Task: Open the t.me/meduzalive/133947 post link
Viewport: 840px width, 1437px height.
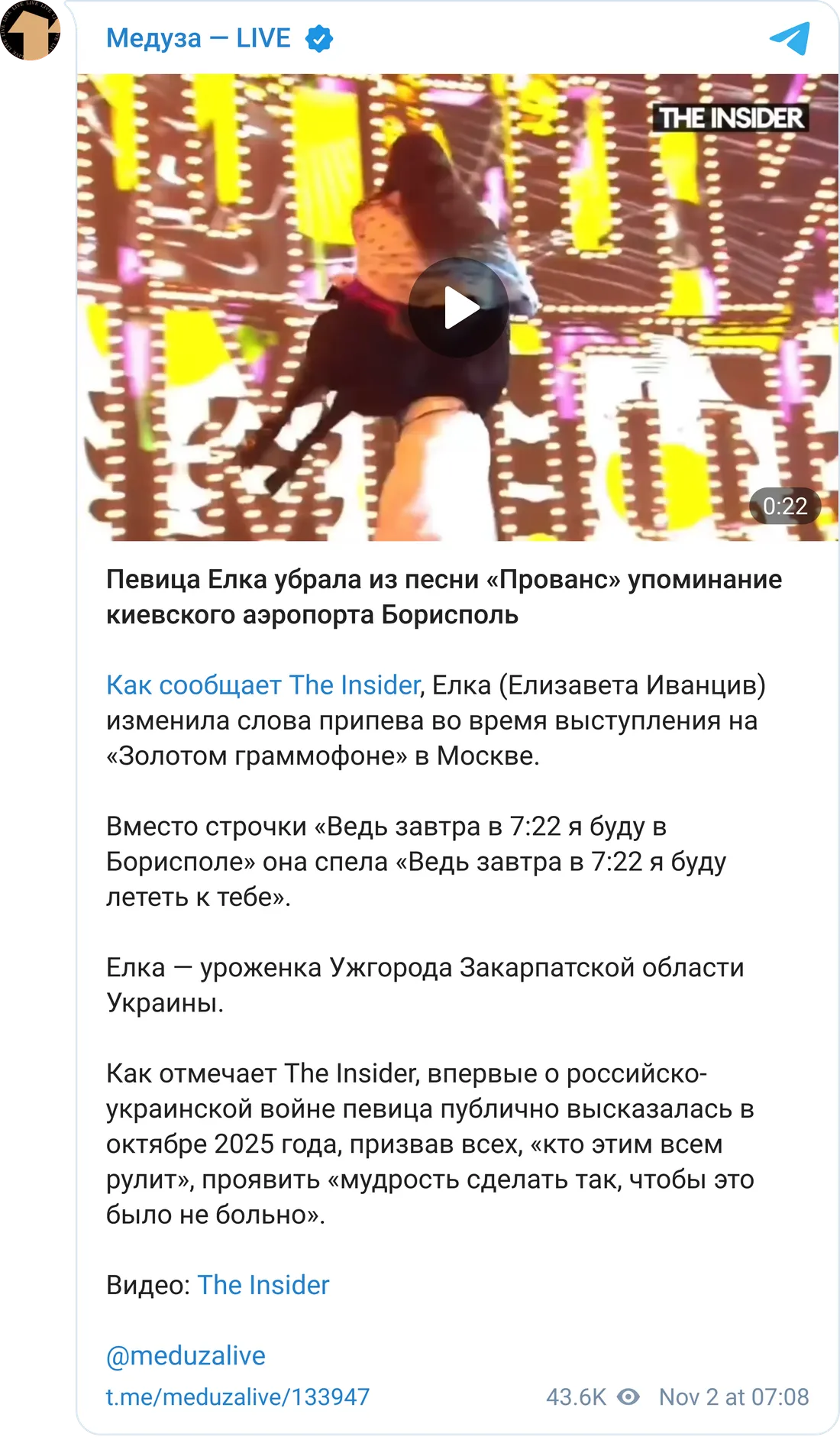Action: click(237, 1397)
